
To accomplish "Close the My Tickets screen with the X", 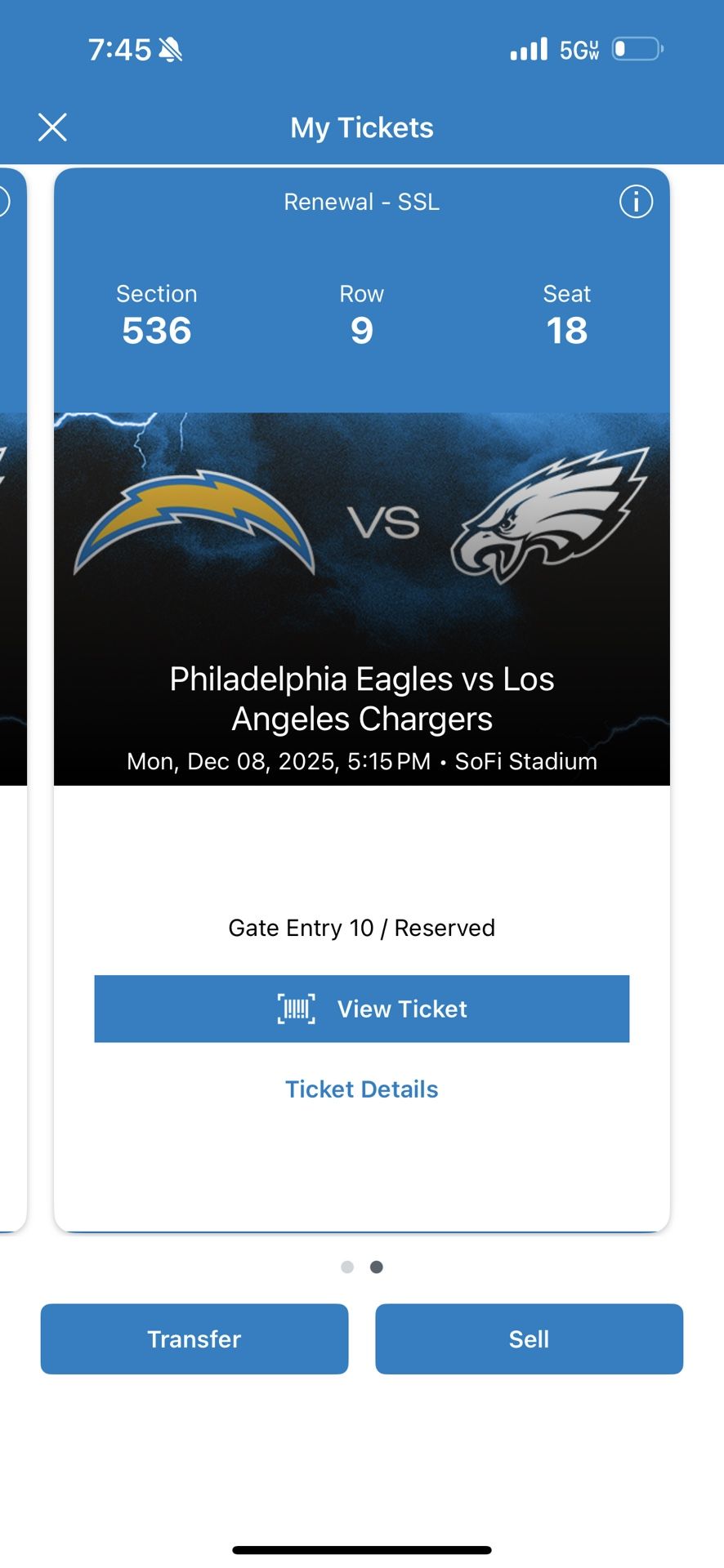I will [52, 127].
